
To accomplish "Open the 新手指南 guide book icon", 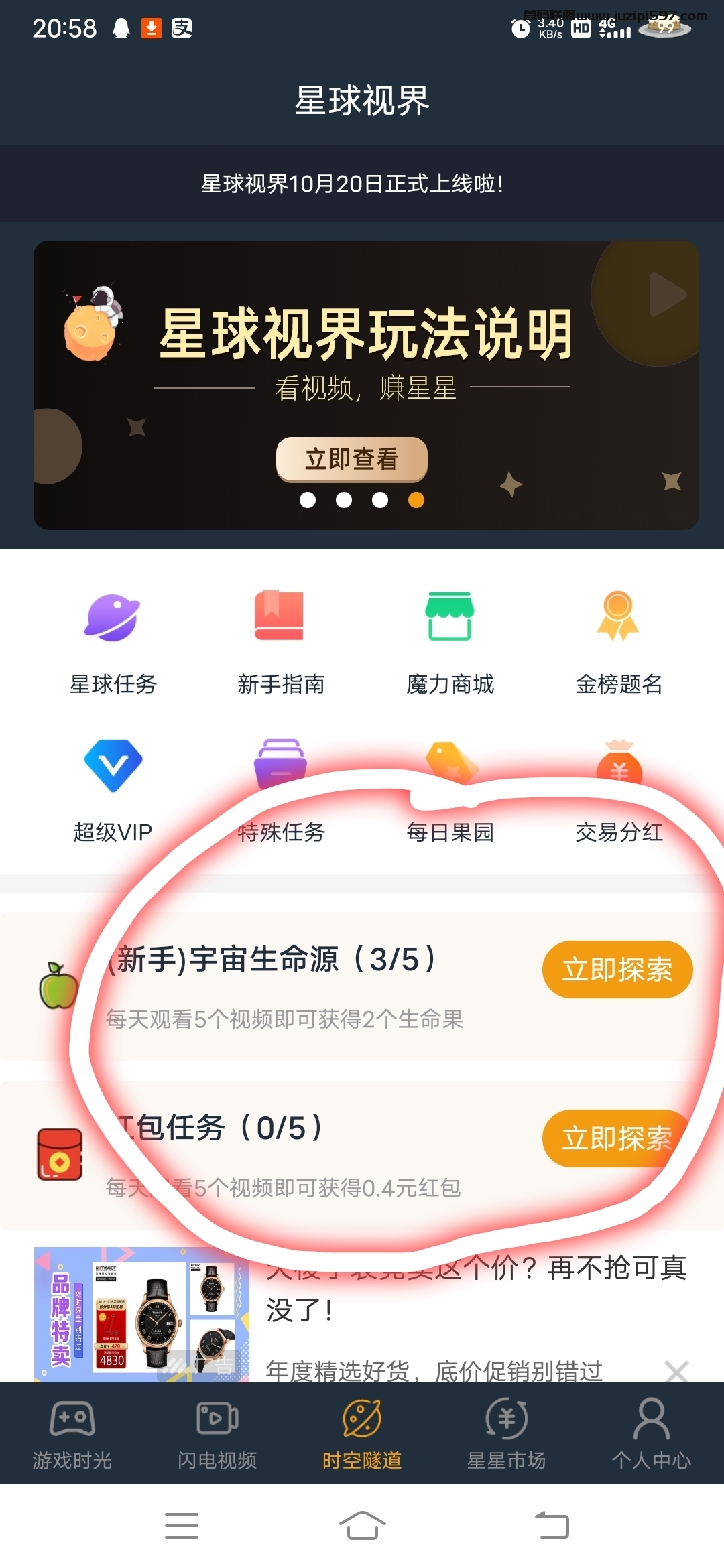I will coord(280,616).
